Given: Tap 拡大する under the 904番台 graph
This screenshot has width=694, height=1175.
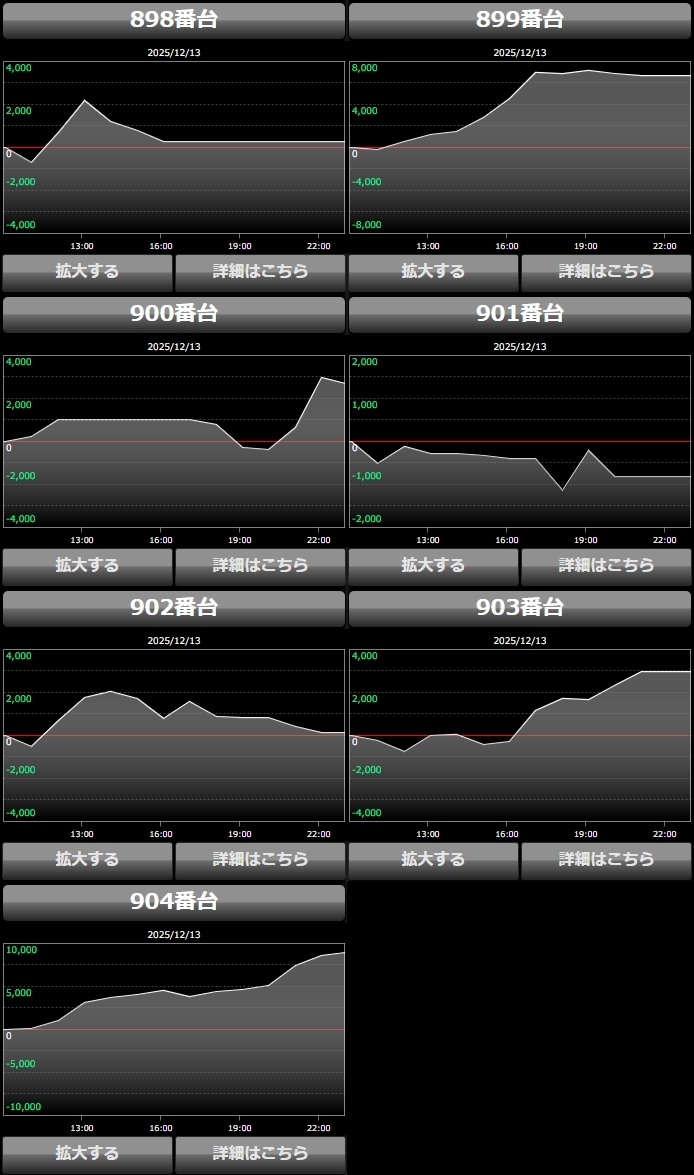Looking at the screenshot, I should point(88,1153).
